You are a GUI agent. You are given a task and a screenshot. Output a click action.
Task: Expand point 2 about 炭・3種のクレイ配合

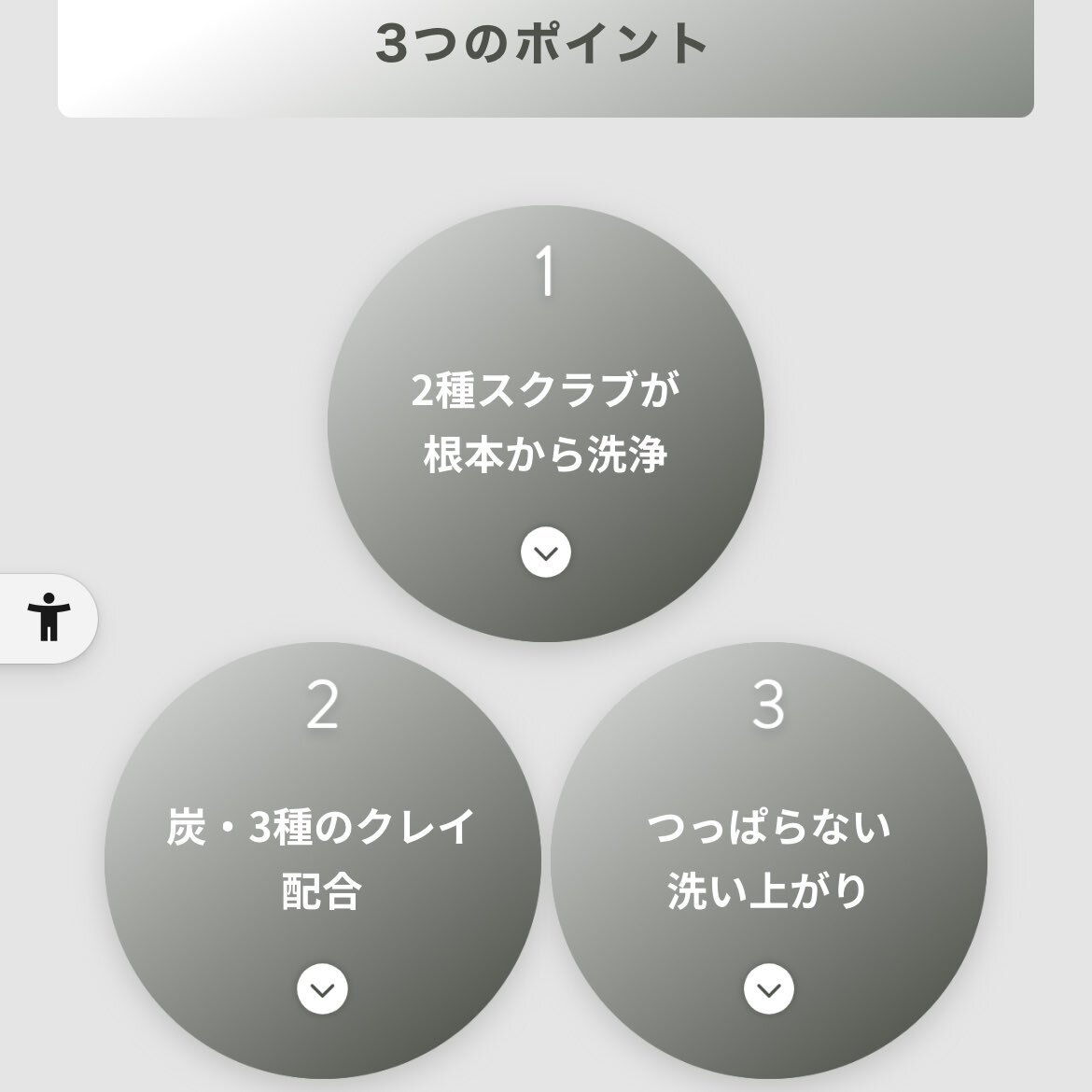(x=322, y=988)
